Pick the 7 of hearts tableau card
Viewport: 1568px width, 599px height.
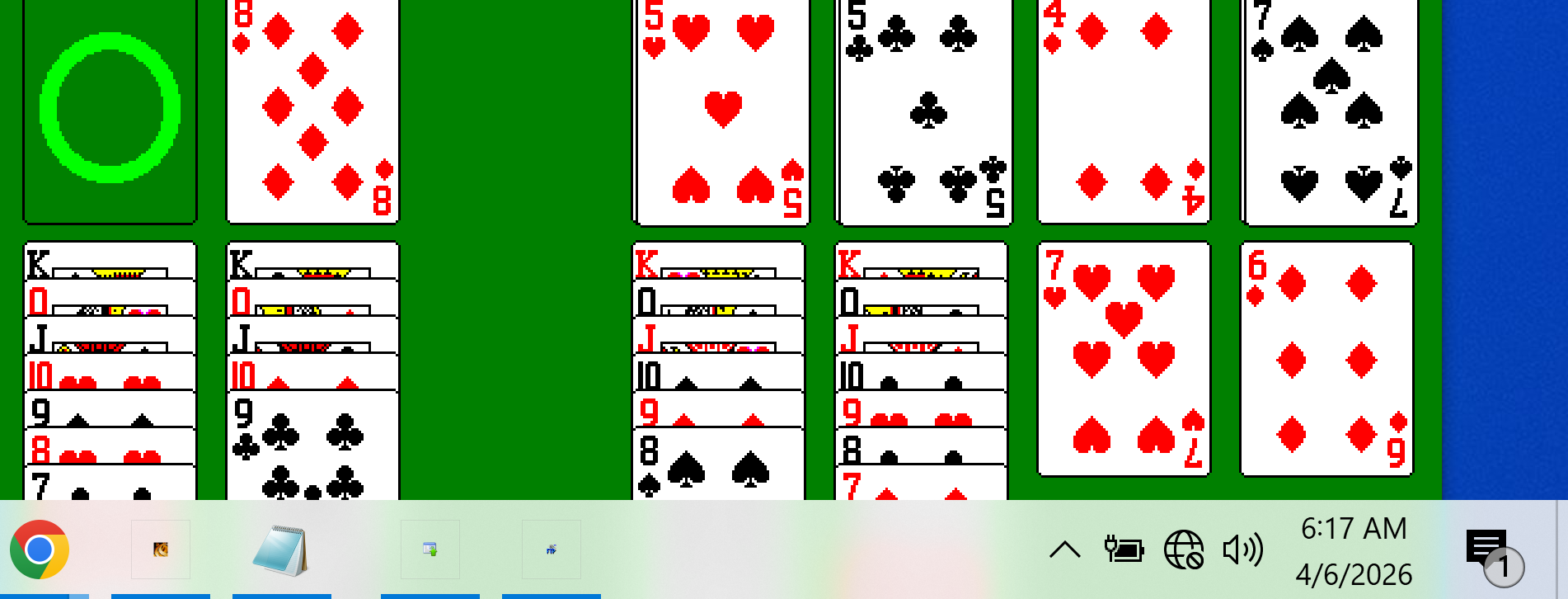point(1124,359)
